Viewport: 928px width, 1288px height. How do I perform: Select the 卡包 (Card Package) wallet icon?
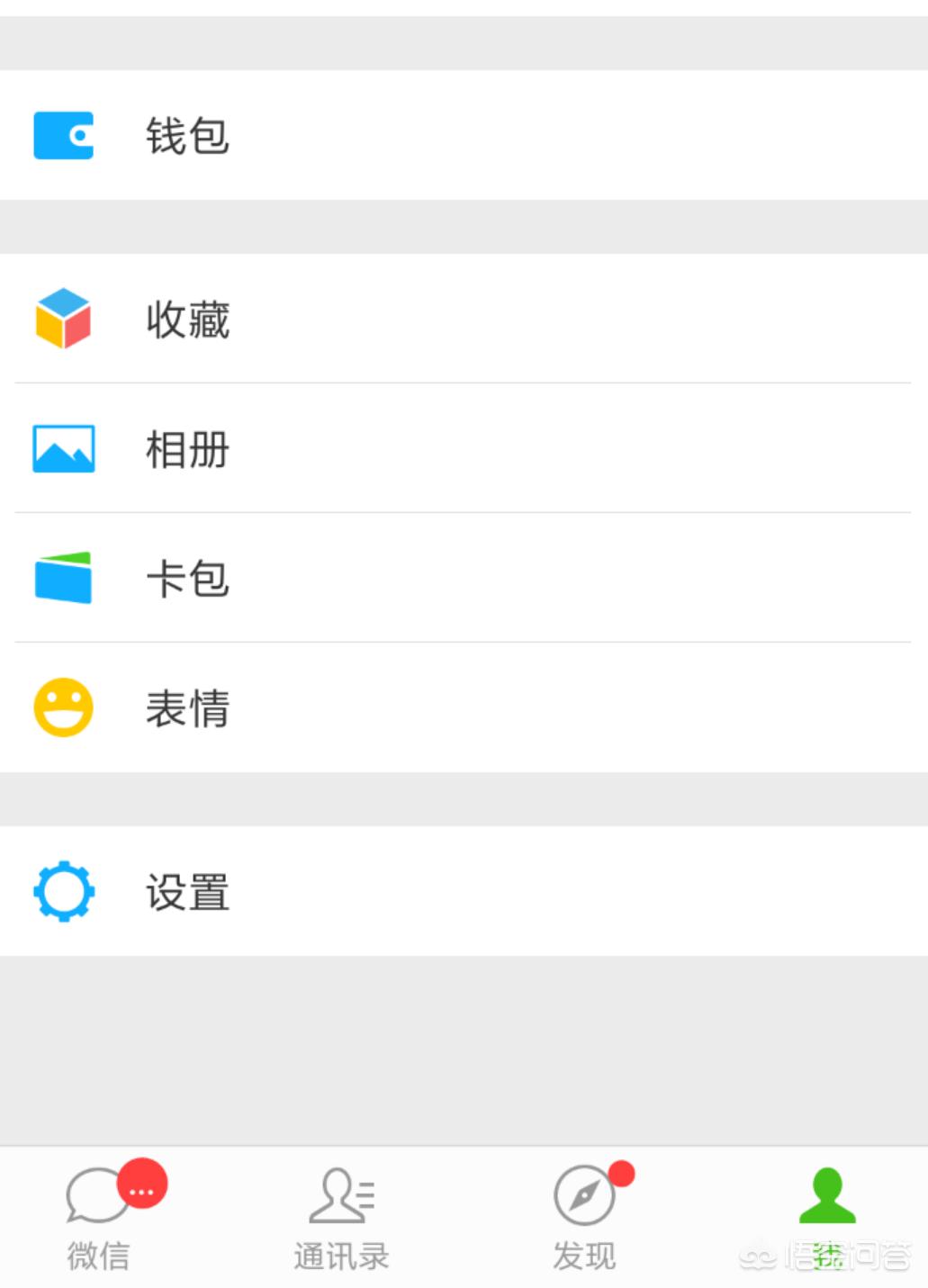click(62, 579)
